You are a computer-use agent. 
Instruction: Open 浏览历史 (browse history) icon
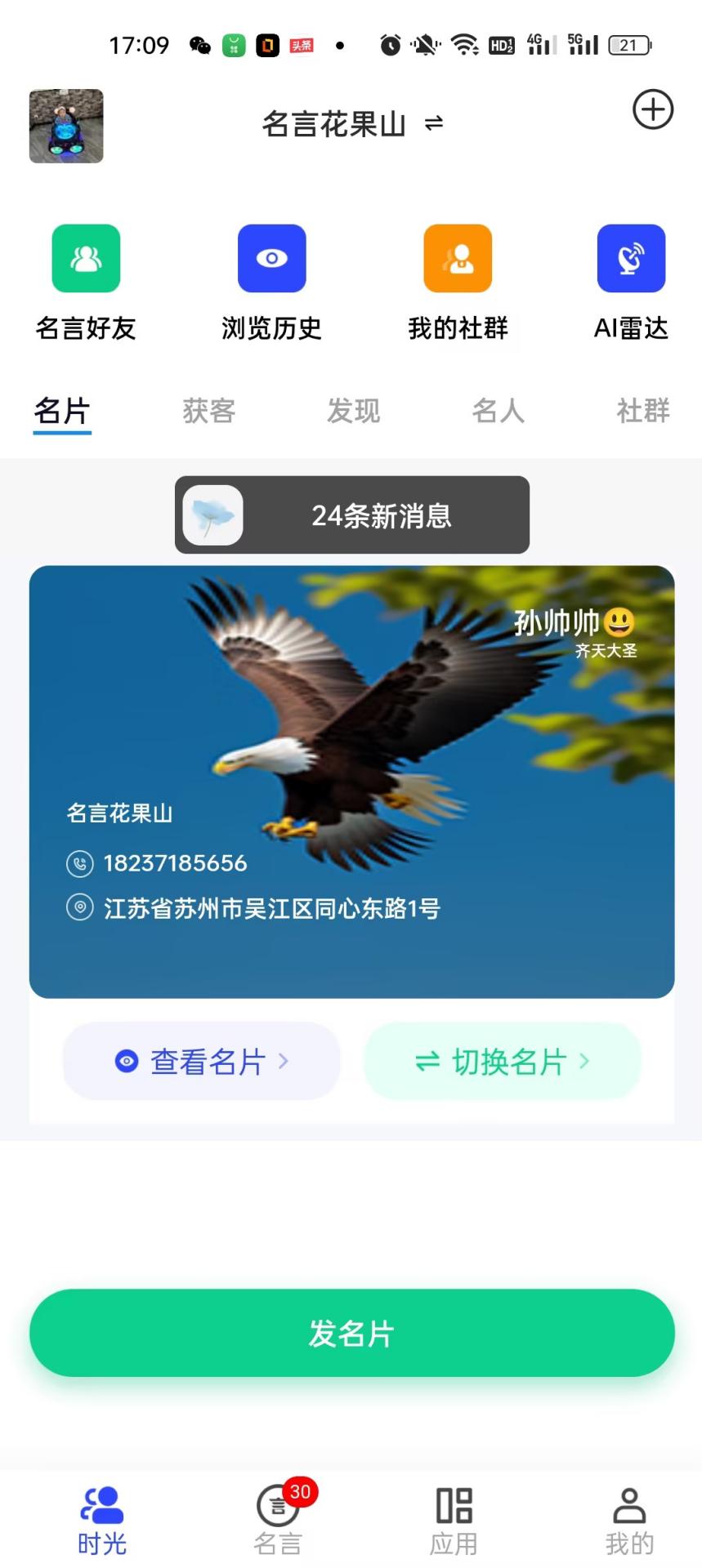[x=271, y=259]
